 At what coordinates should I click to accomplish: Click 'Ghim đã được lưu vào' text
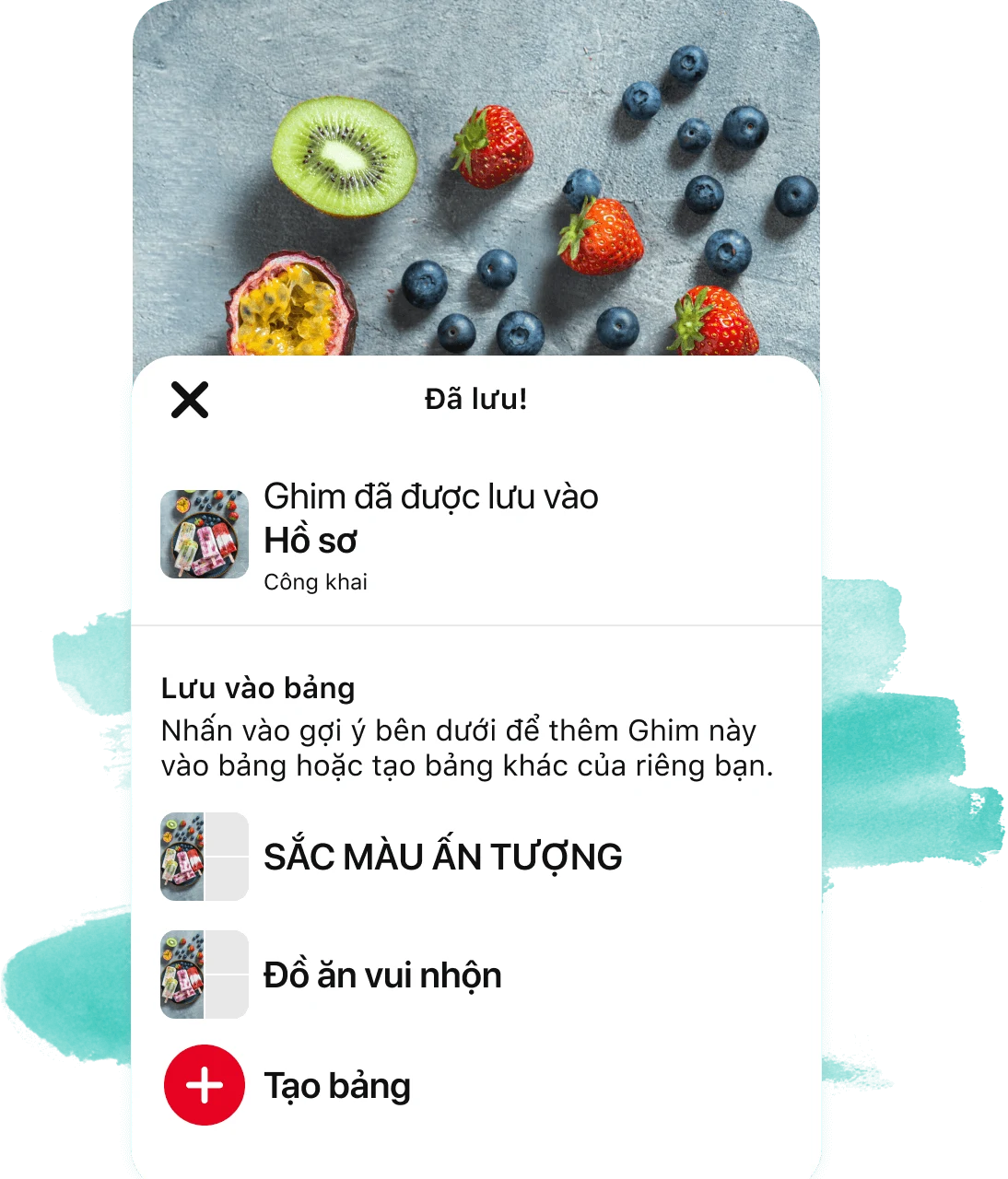[x=430, y=496]
